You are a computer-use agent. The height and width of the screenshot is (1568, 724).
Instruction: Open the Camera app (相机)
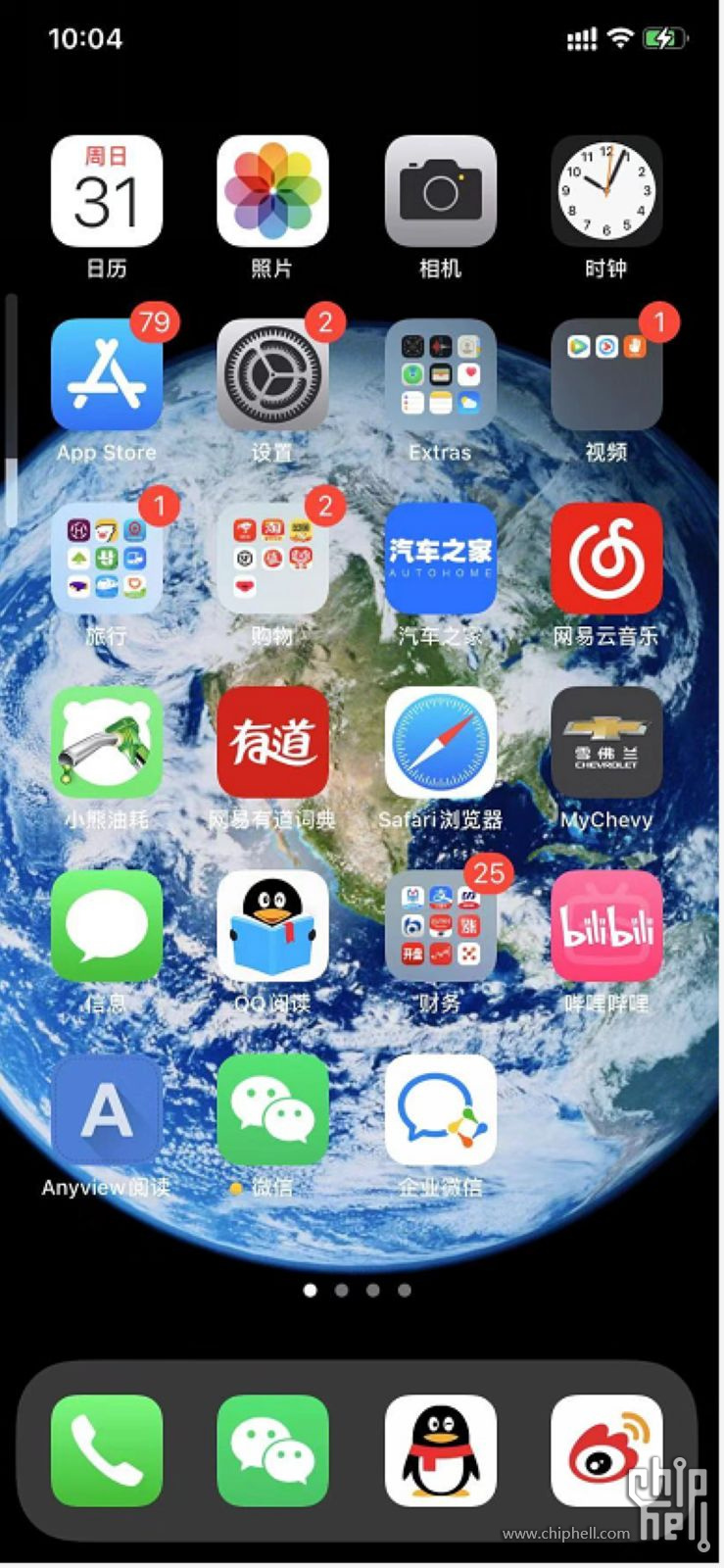point(440,192)
